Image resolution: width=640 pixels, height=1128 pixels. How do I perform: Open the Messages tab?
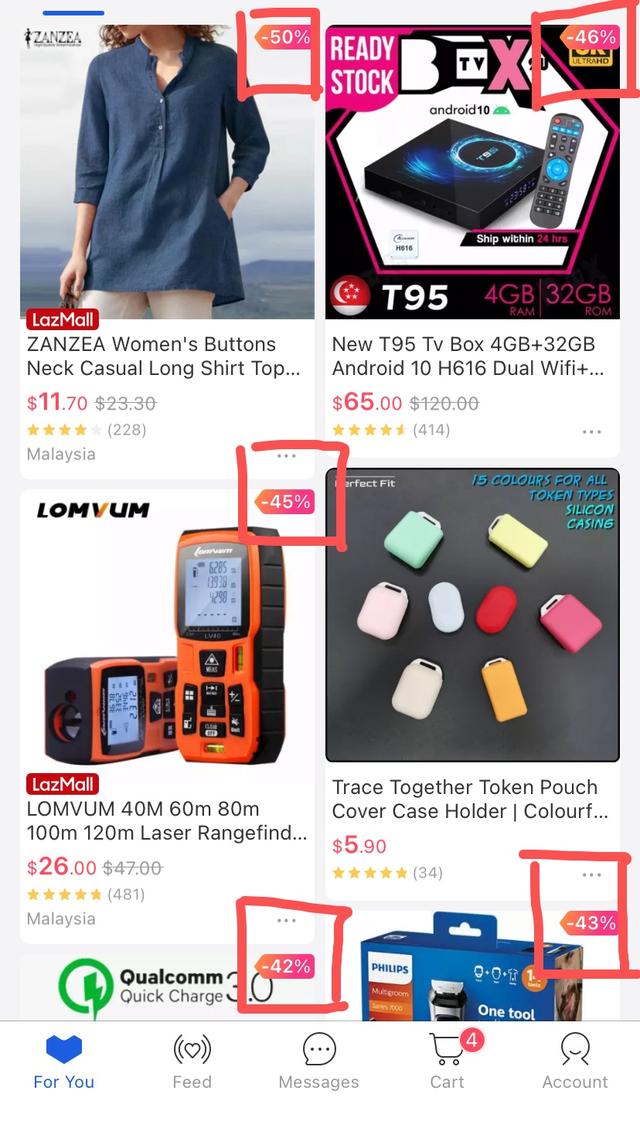click(319, 1062)
